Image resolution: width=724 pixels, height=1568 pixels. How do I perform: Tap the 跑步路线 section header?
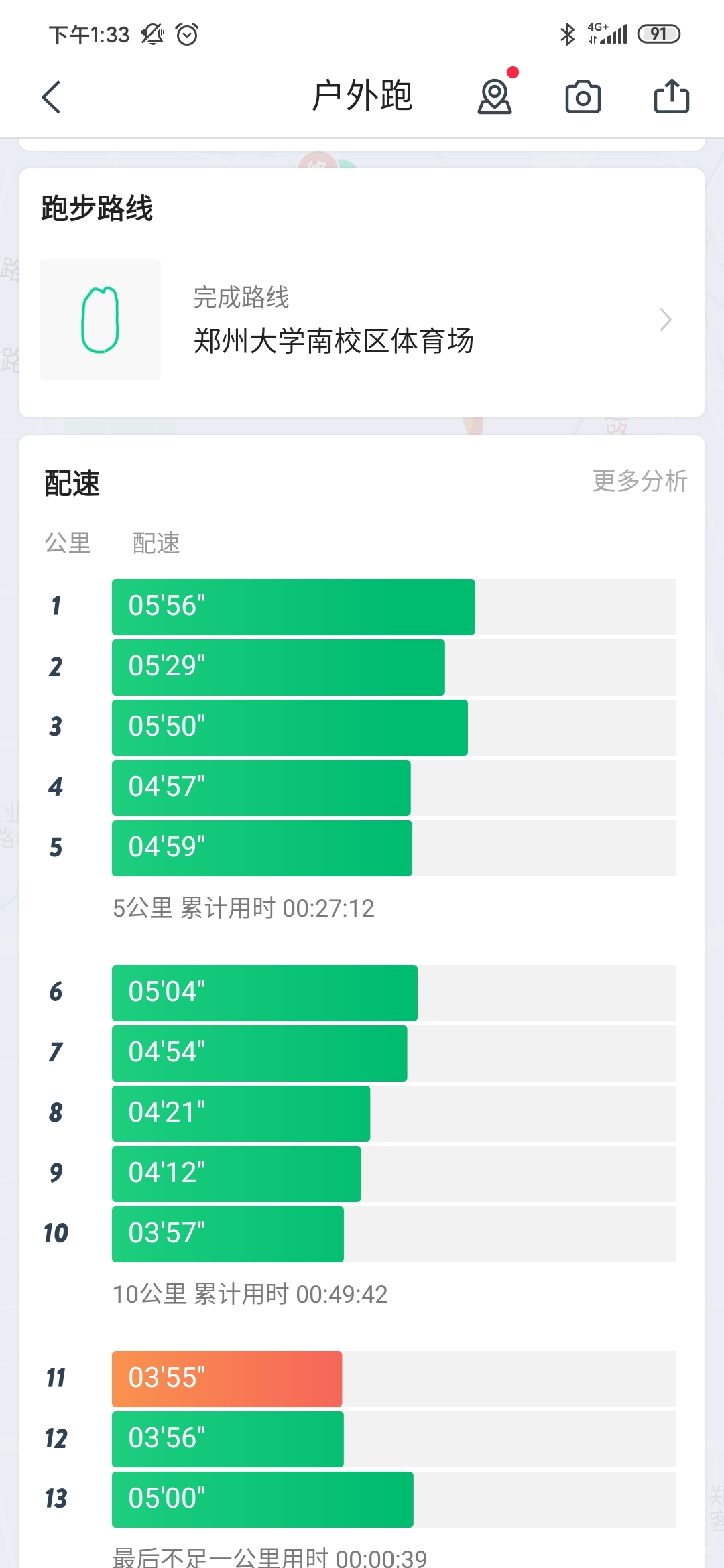click(97, 209)
